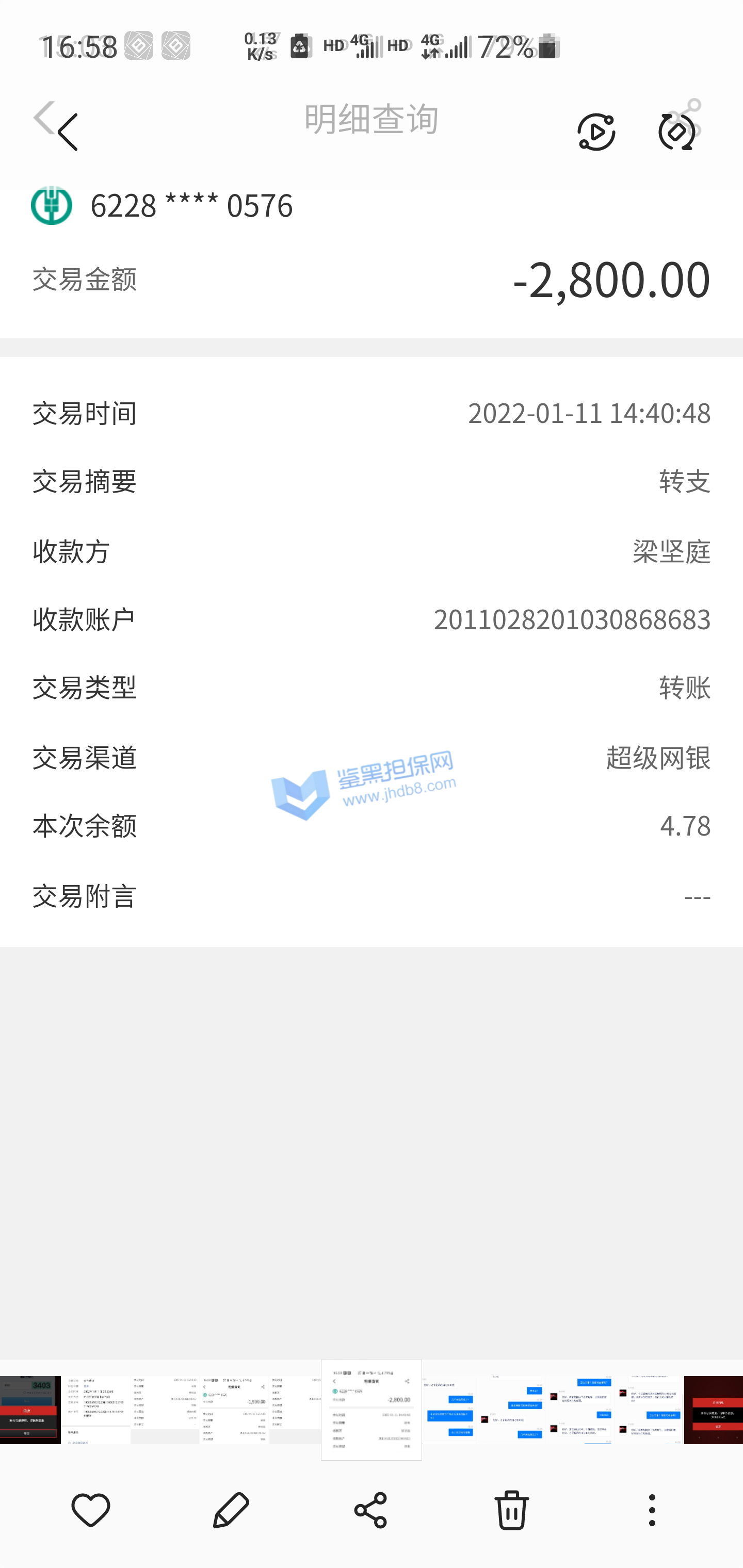Edit this image with the pencil tool
Image resolution: width=743 pixels, height=1568 pixels.
click(x=231, y=1510)
